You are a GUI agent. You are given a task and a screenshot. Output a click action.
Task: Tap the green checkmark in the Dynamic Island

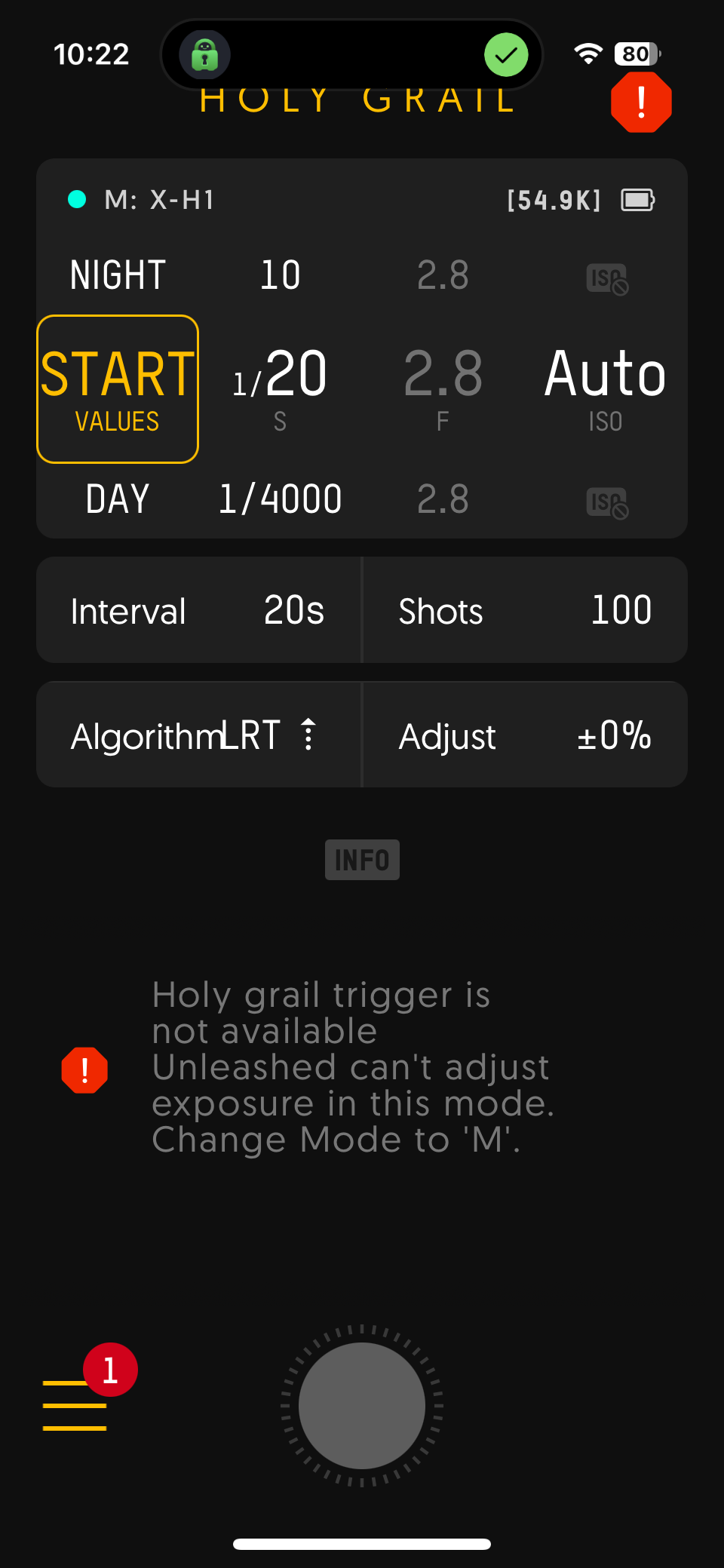[506, 55]
